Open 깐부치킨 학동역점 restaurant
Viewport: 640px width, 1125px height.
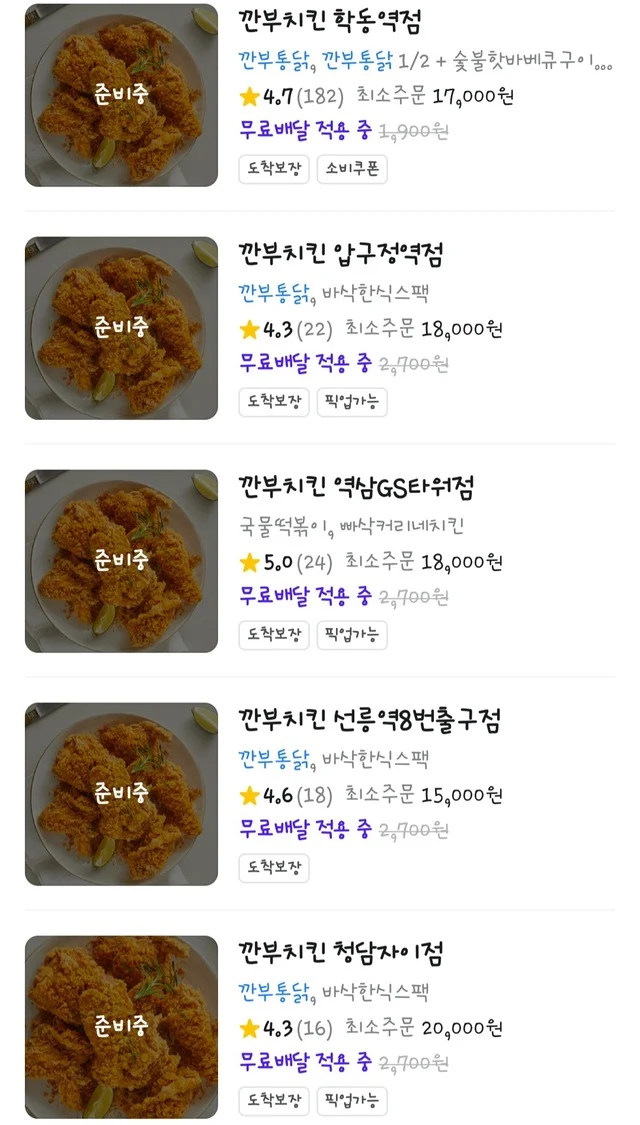330,21
